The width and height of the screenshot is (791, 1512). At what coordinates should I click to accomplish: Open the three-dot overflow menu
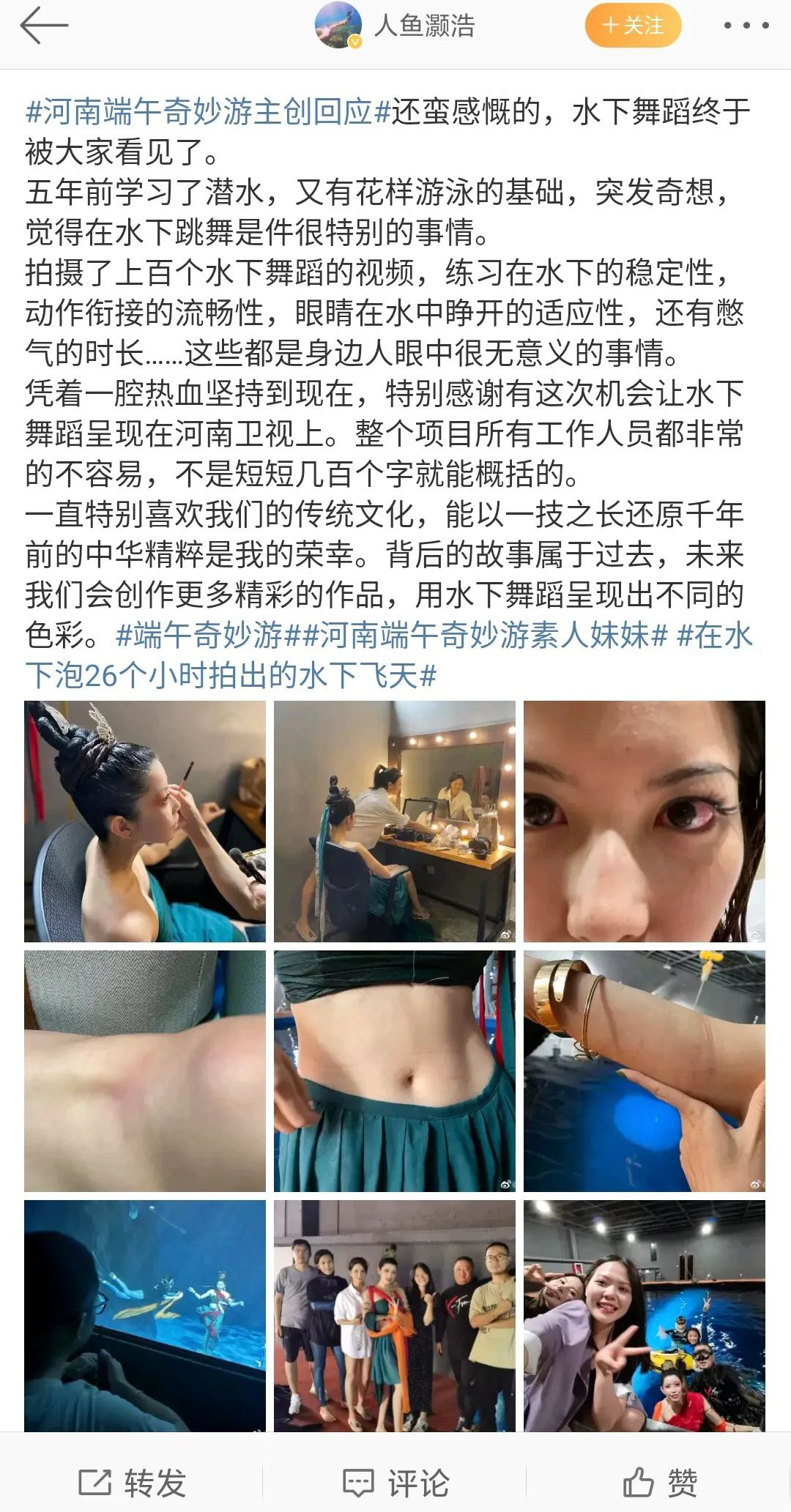[x=746, y=26]
